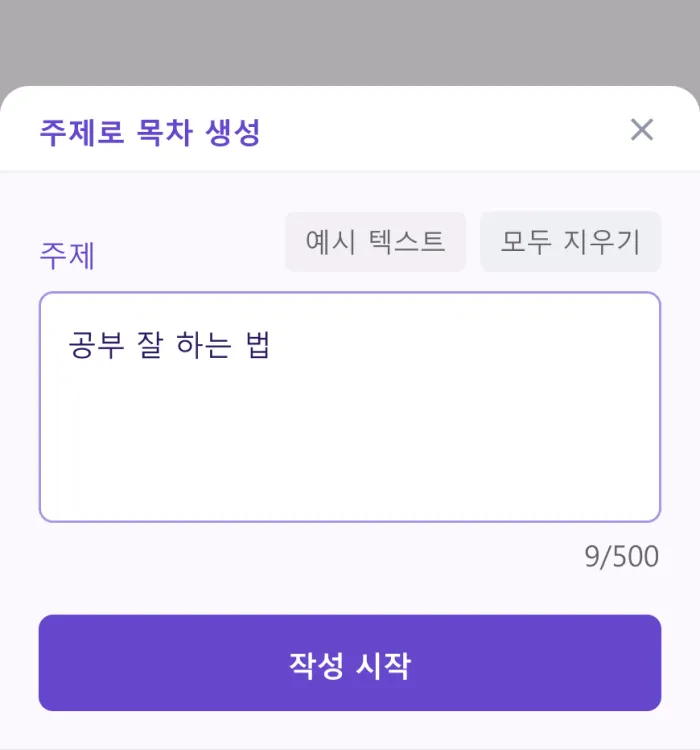Image resolution: width=700 pixels, height=750 pixels.
Task: Close the 주제로 목차 생성 dialog
Action: [x=641, y=129]
